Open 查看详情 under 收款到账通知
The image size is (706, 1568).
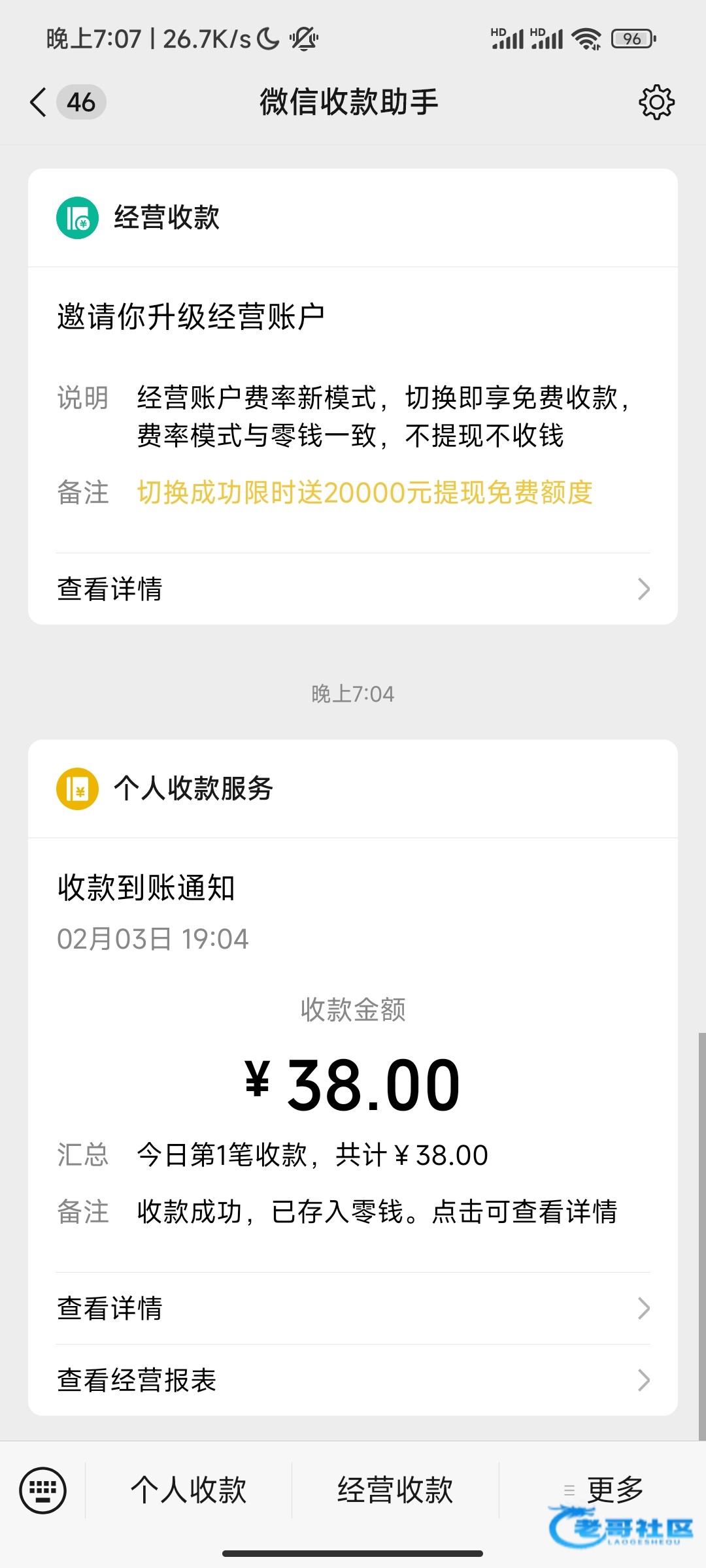point(353,1309)
